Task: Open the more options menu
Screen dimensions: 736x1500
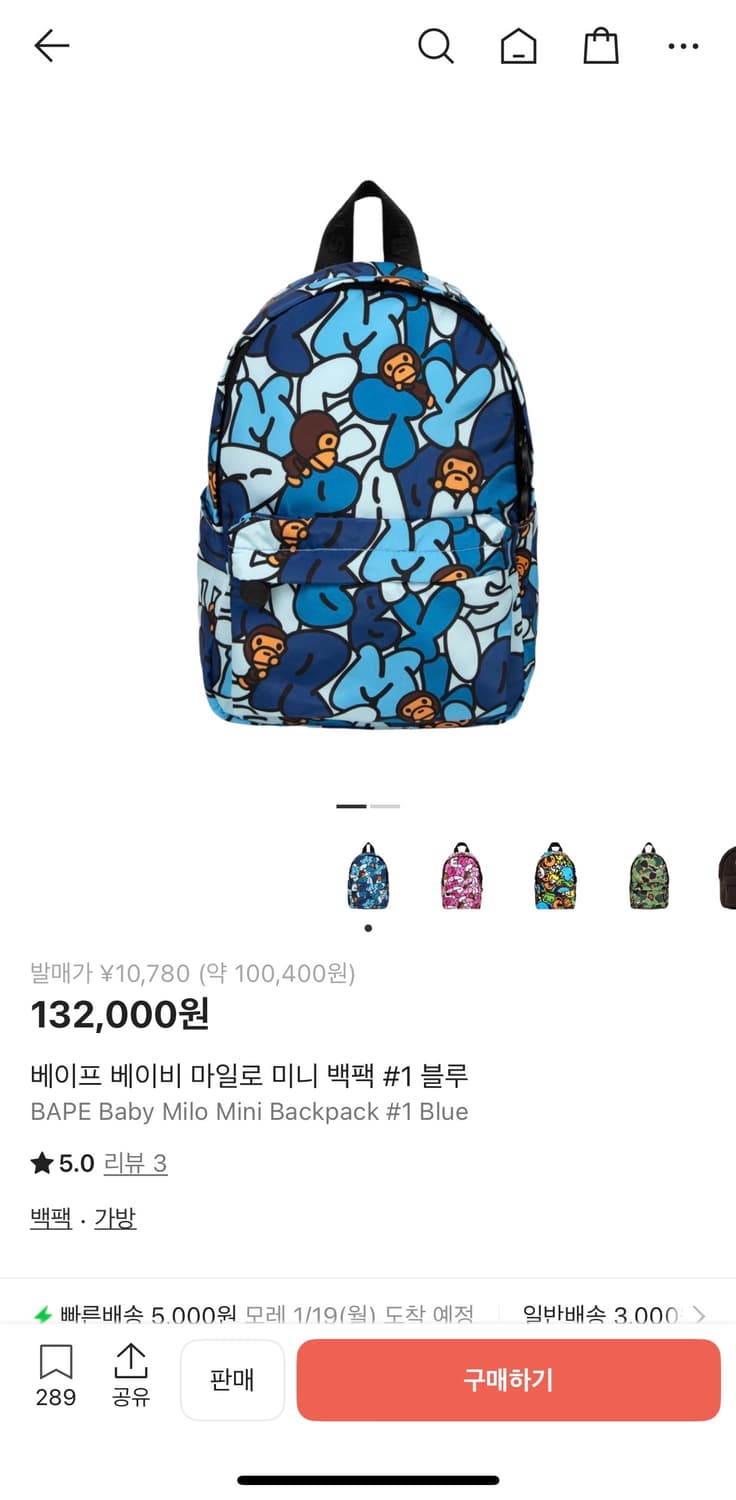Action: (x=683, y=46)
